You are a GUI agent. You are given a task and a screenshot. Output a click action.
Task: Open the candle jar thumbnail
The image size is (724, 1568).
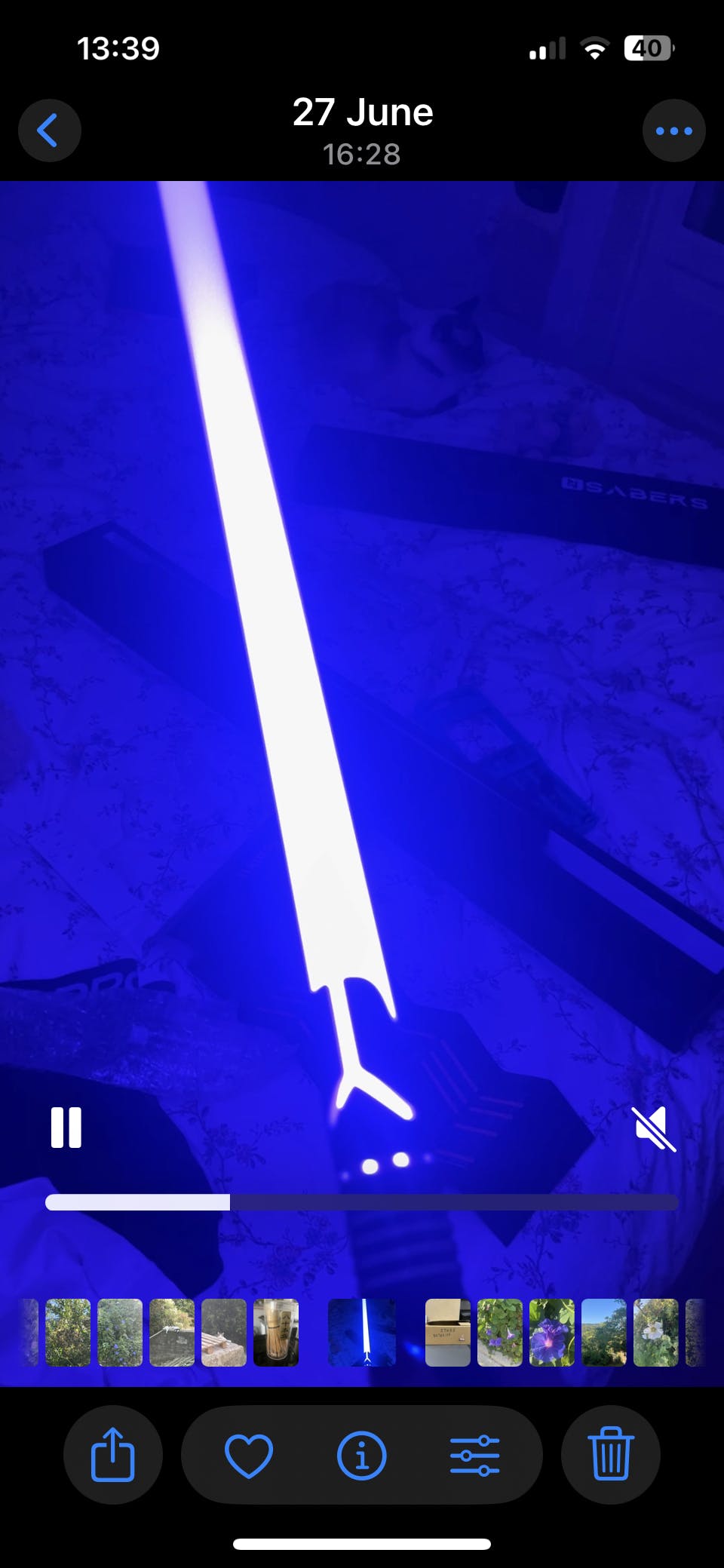pyautogui.click(x=276, y=1333)
